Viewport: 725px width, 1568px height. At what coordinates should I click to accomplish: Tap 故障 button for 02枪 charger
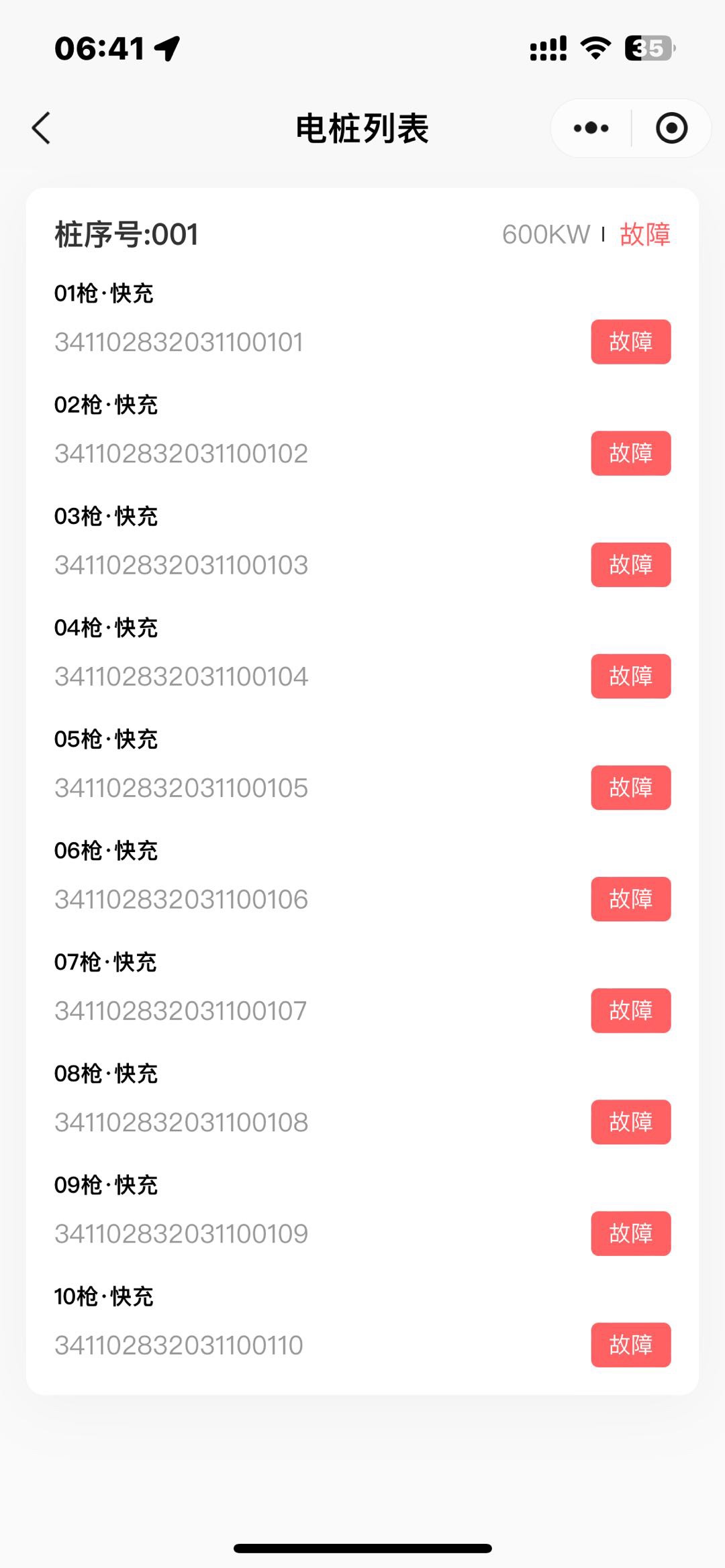(631, 454)
